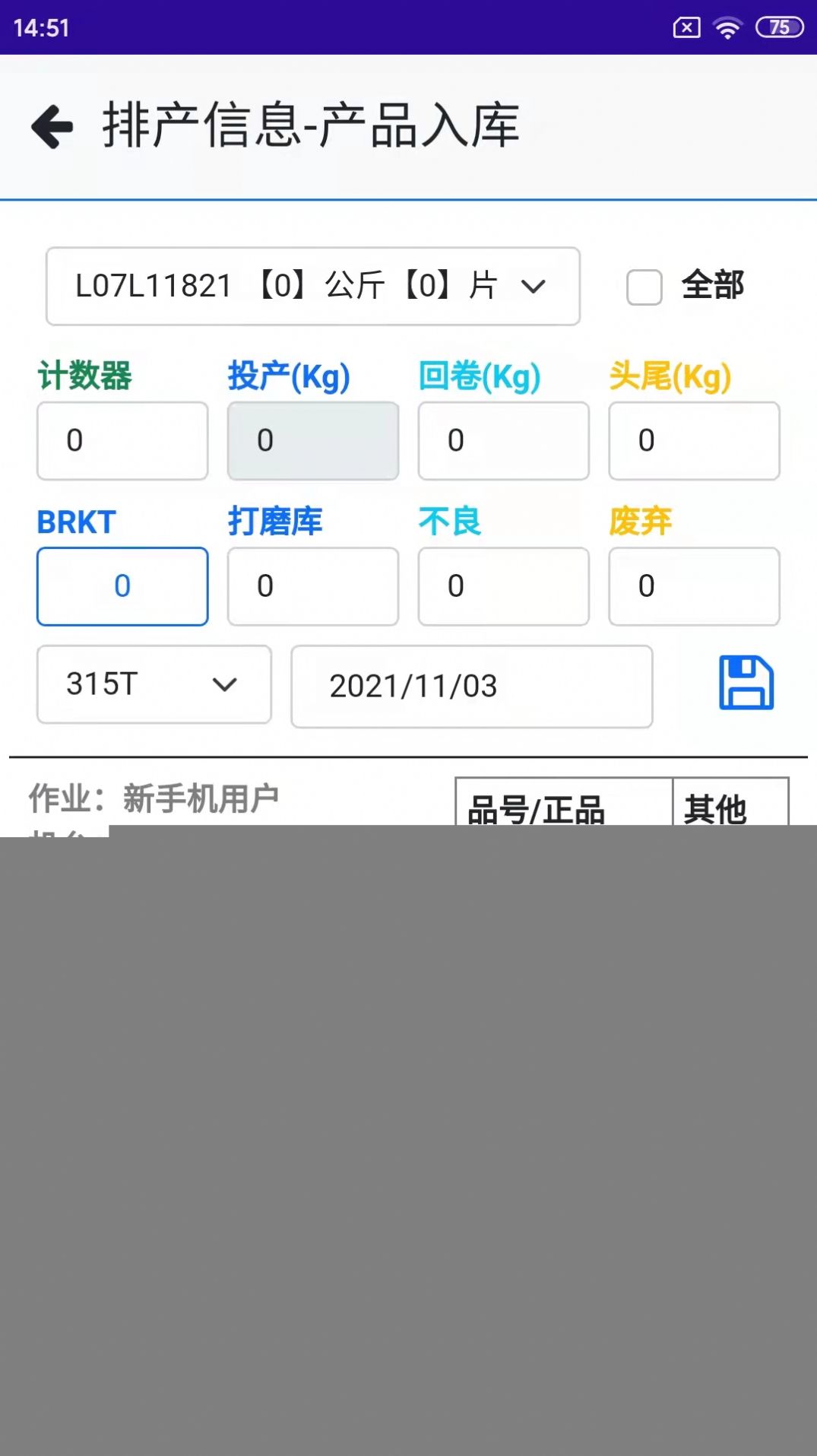The height and width of the screenshot is (1456, 817).
Task: Open the L07L11821 batch dropdown
Action: pyautogui.click(x=312, y=287)
